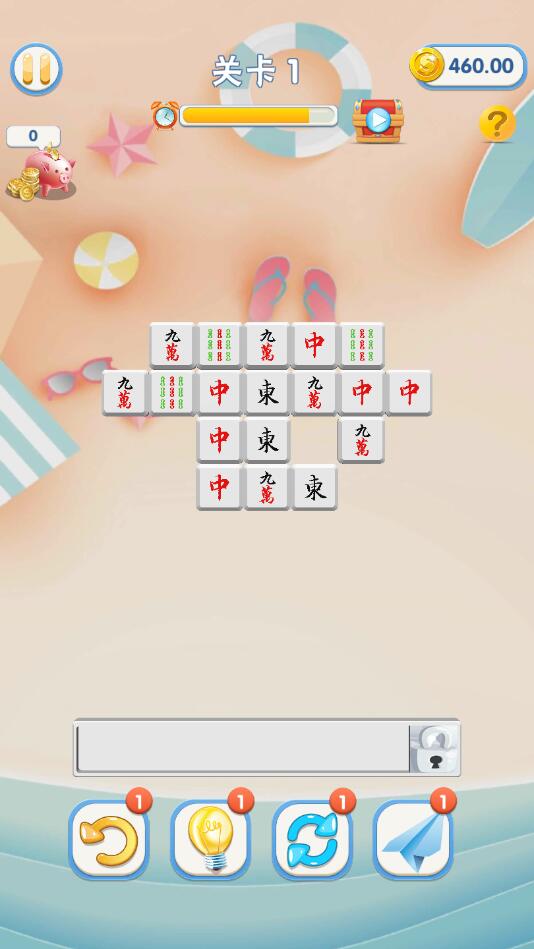Pick the bamboo tile ending the top row

pos(361,346)
